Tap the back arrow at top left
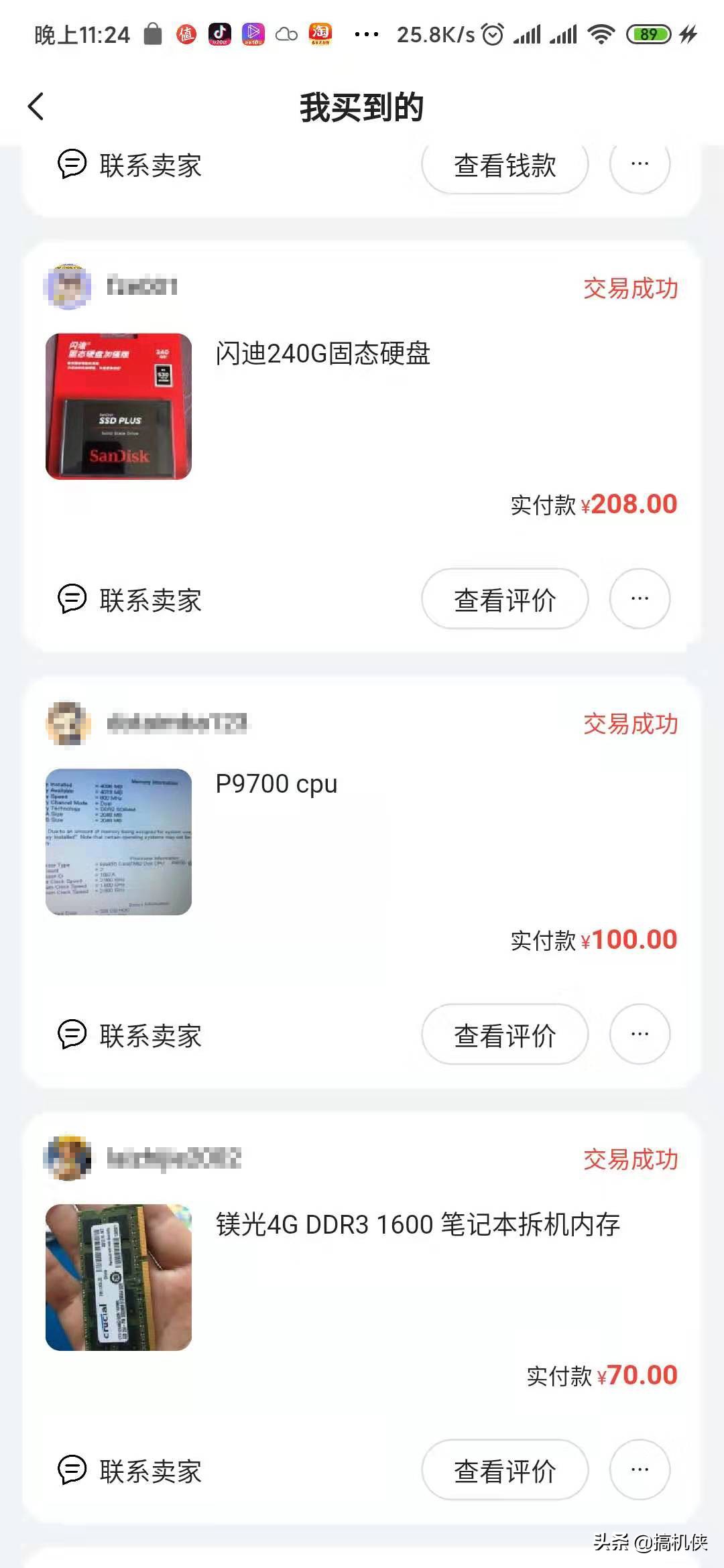Image resolution: width=724 pixels, height=1568 pixels. pyautogui.click(x=37, y=106)
